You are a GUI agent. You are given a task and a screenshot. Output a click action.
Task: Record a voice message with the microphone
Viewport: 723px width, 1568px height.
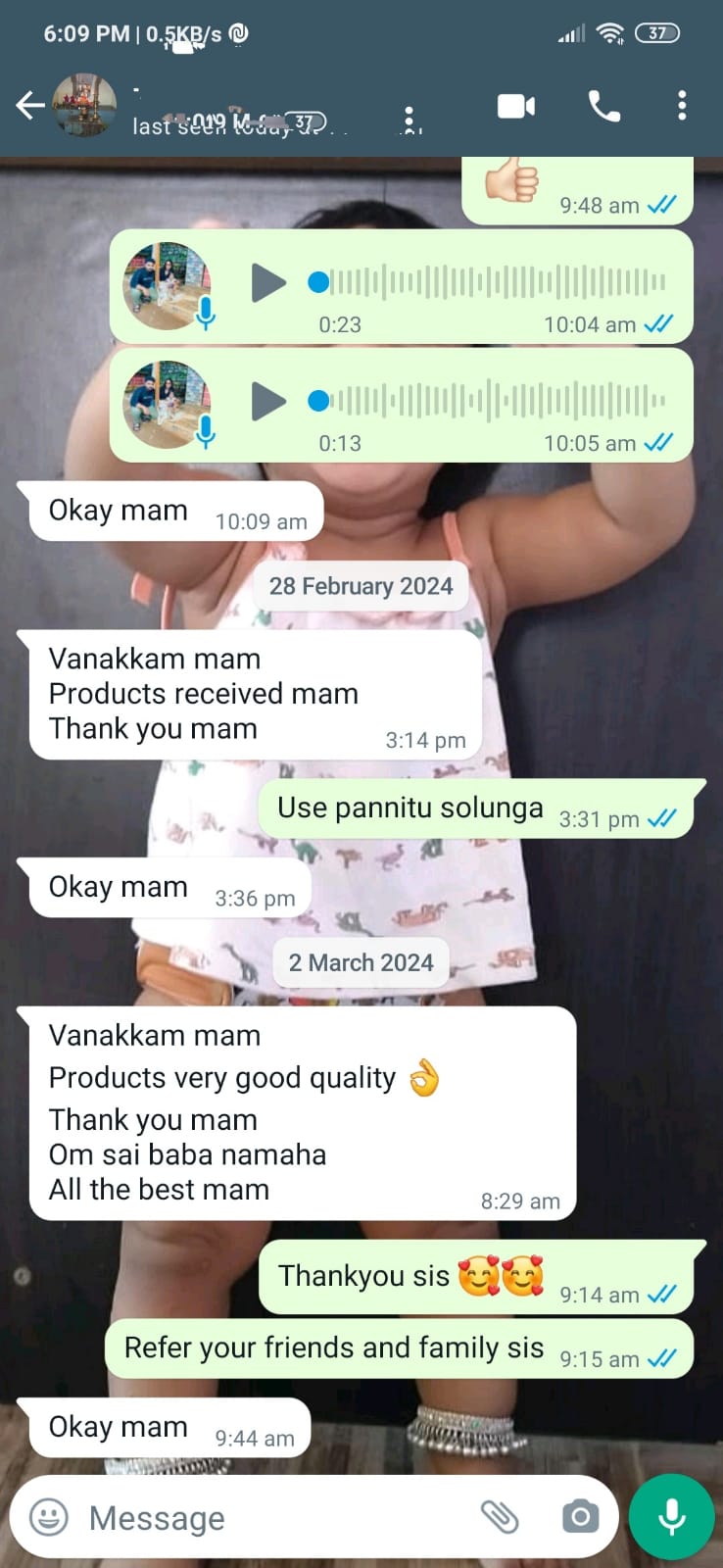click(x=672, y=1517)
